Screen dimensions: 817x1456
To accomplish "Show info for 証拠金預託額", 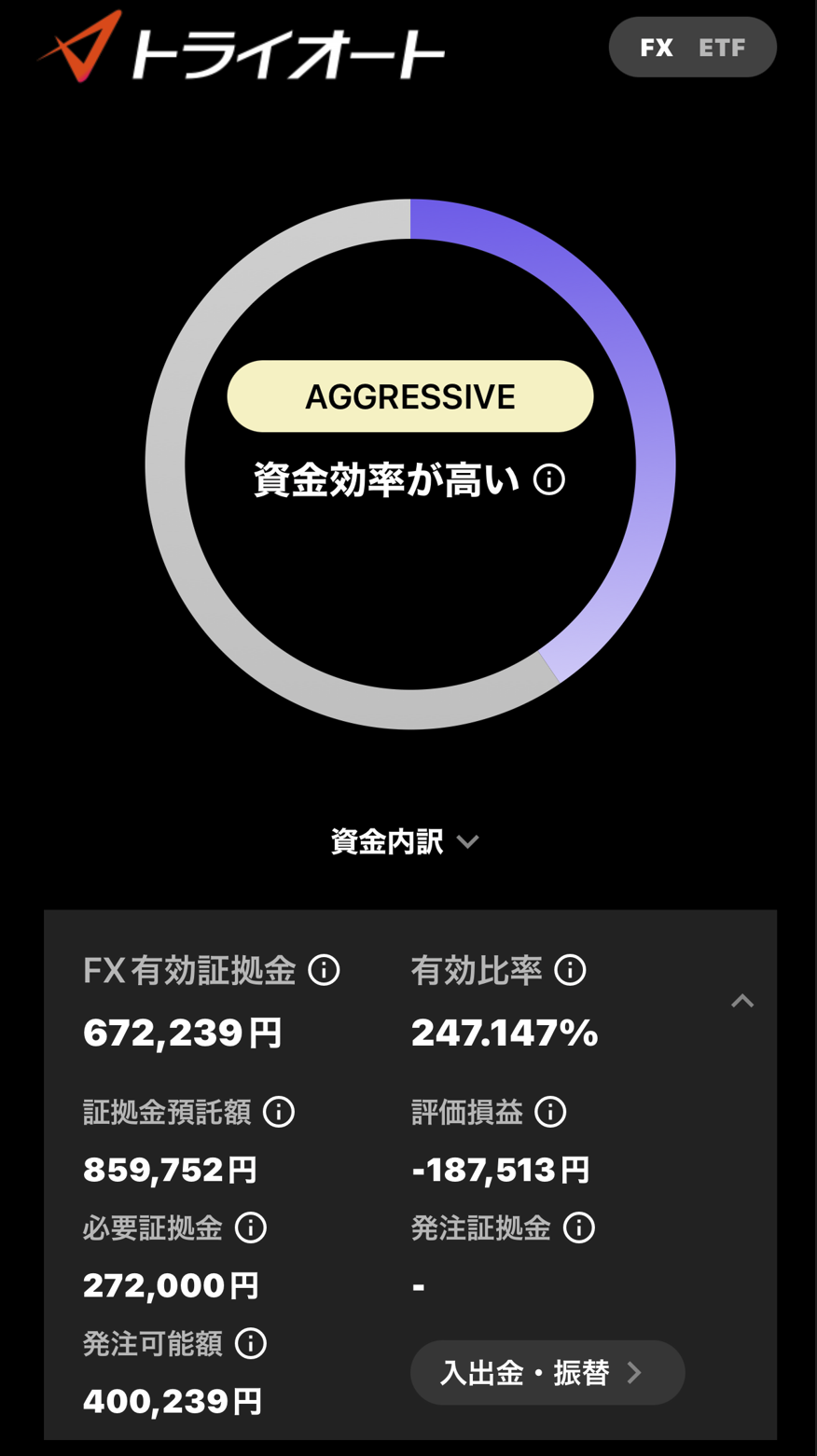I will (279, 1112).
